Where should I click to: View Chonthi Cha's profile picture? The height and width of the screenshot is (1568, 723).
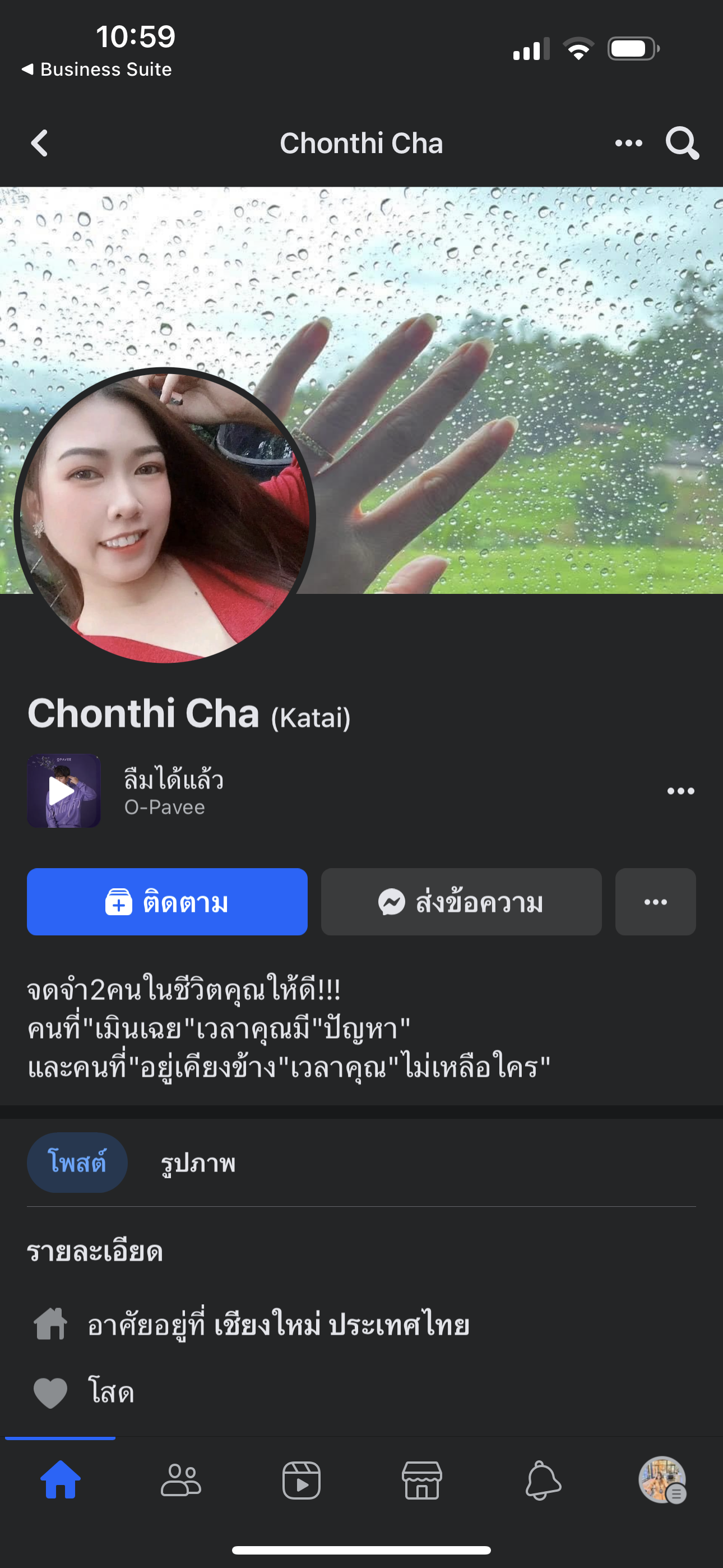click(164, 516)
